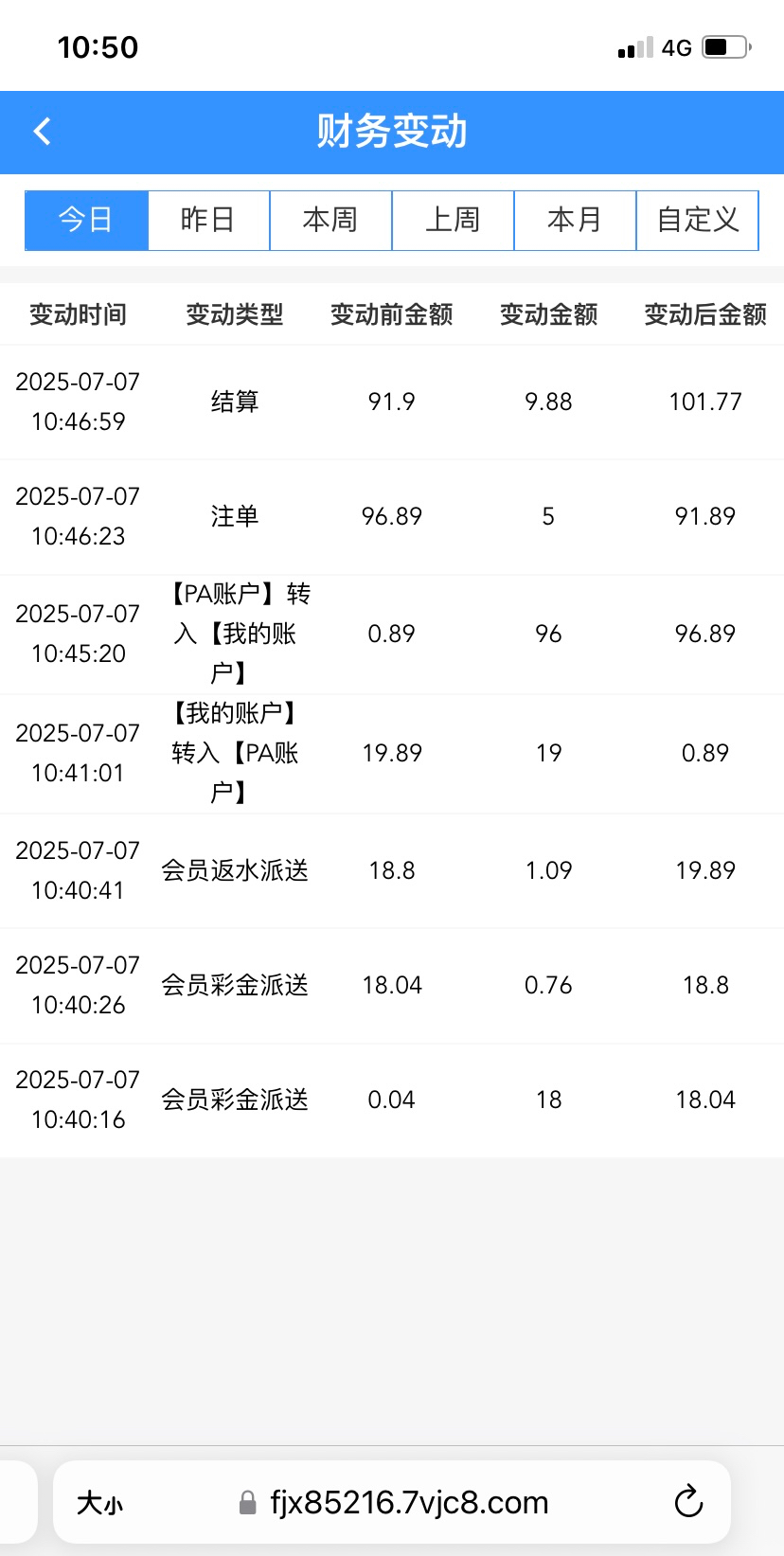Show 本周 financial changes
The width and height of the screenshot is (784, 1556).
click(x=330, y=221)
